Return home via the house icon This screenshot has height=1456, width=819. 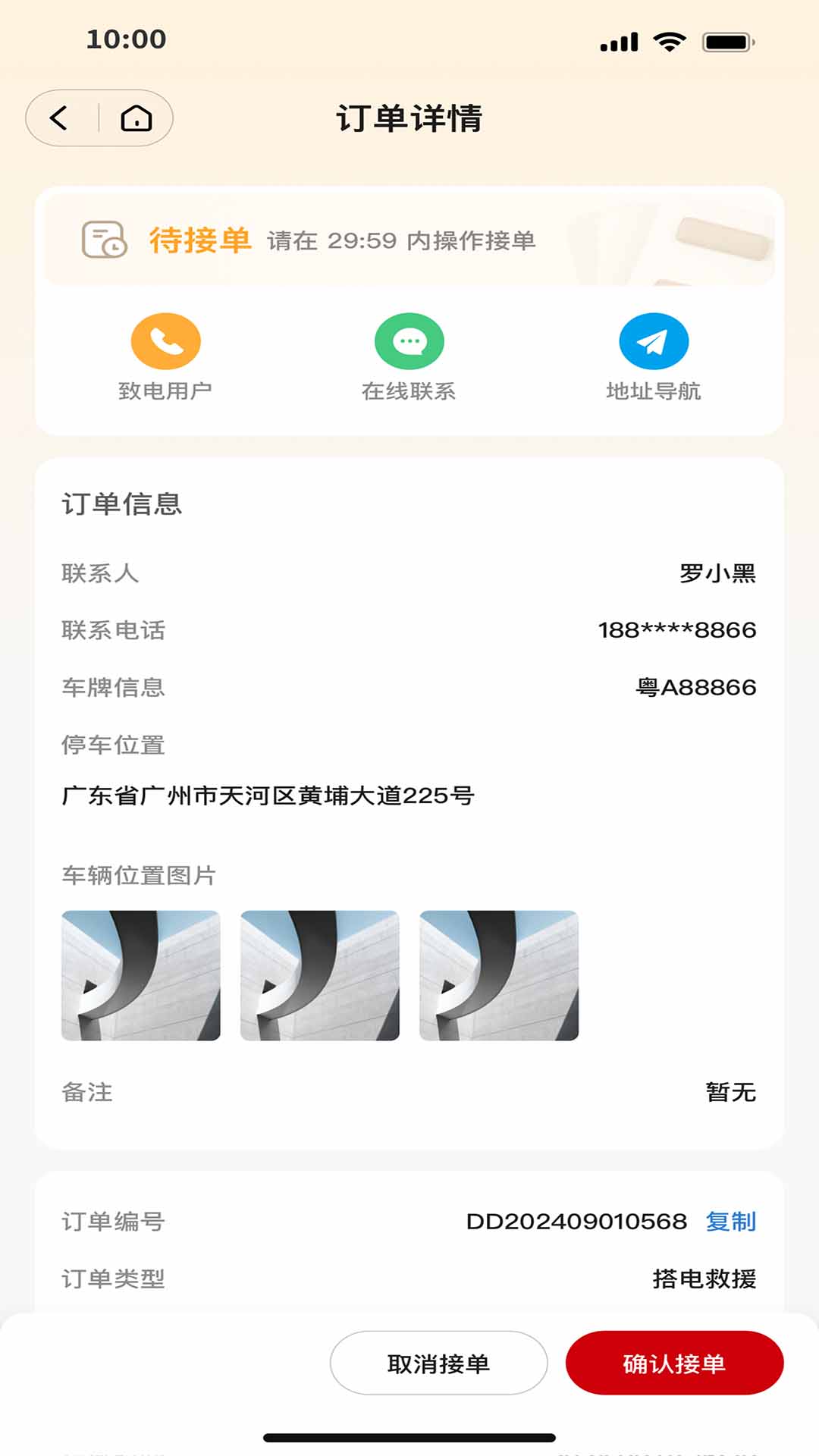137,118
